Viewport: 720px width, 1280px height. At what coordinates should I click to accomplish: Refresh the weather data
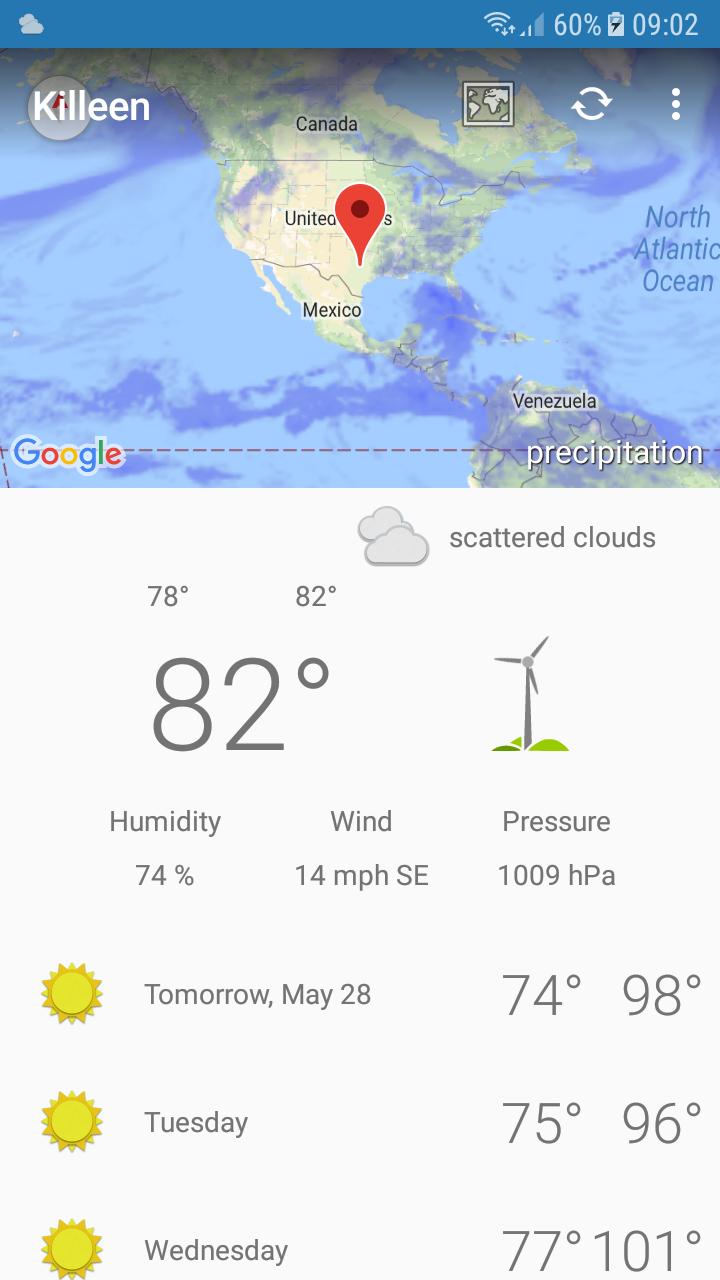coord(591,104)
